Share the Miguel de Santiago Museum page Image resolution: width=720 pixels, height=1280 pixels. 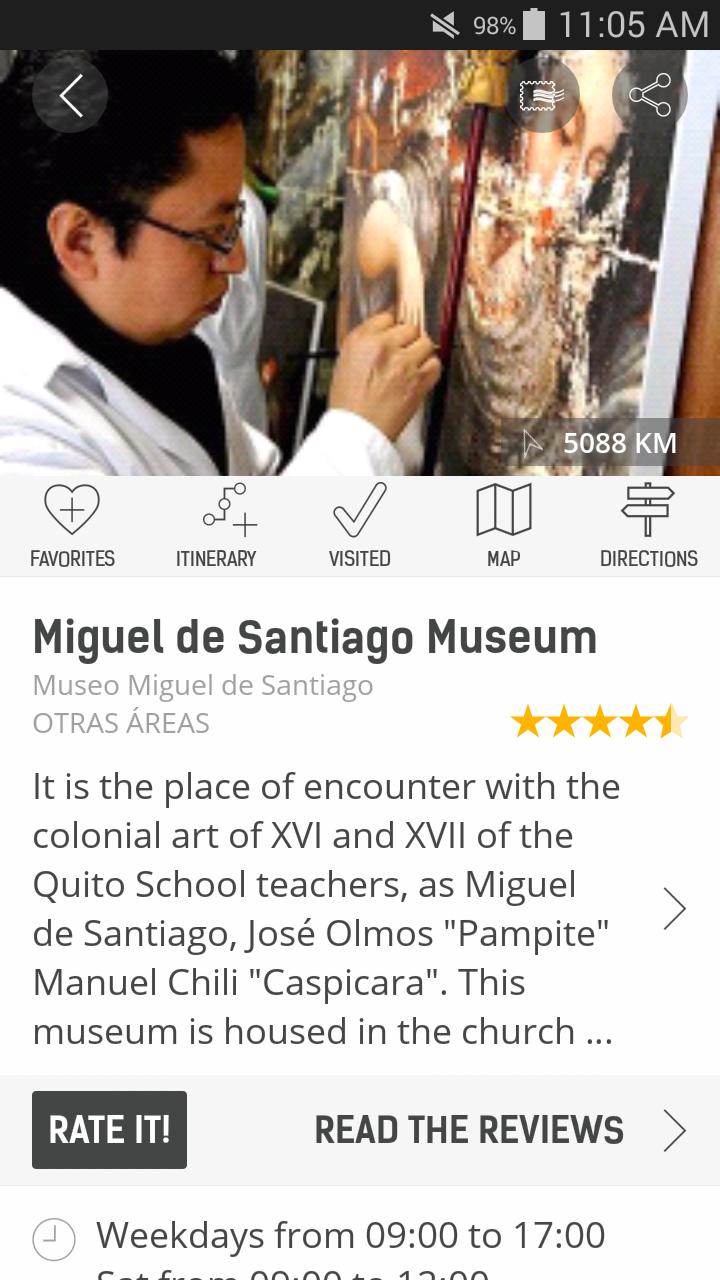pyautogui.click(x=649, y=95)
